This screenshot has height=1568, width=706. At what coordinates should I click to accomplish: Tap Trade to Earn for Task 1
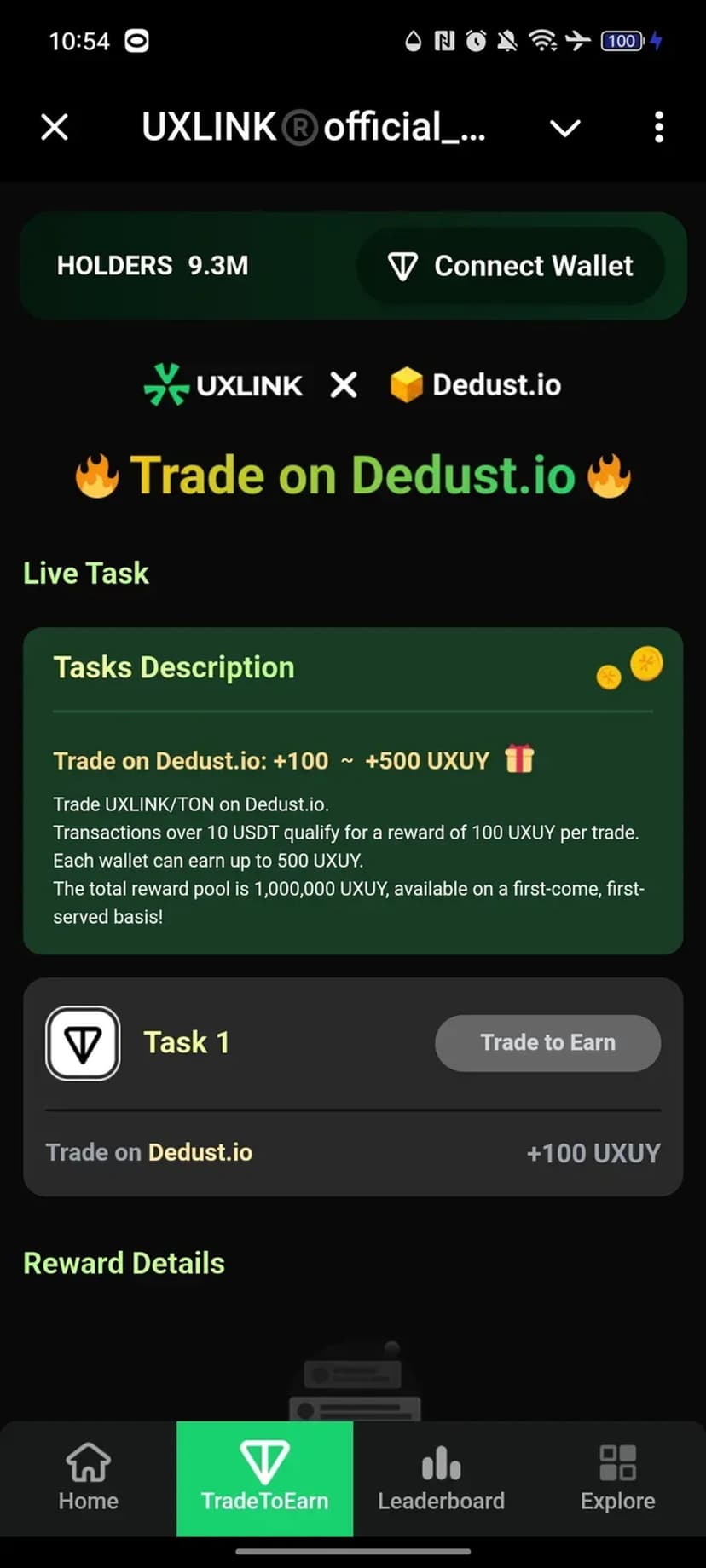pos(547,1042)
